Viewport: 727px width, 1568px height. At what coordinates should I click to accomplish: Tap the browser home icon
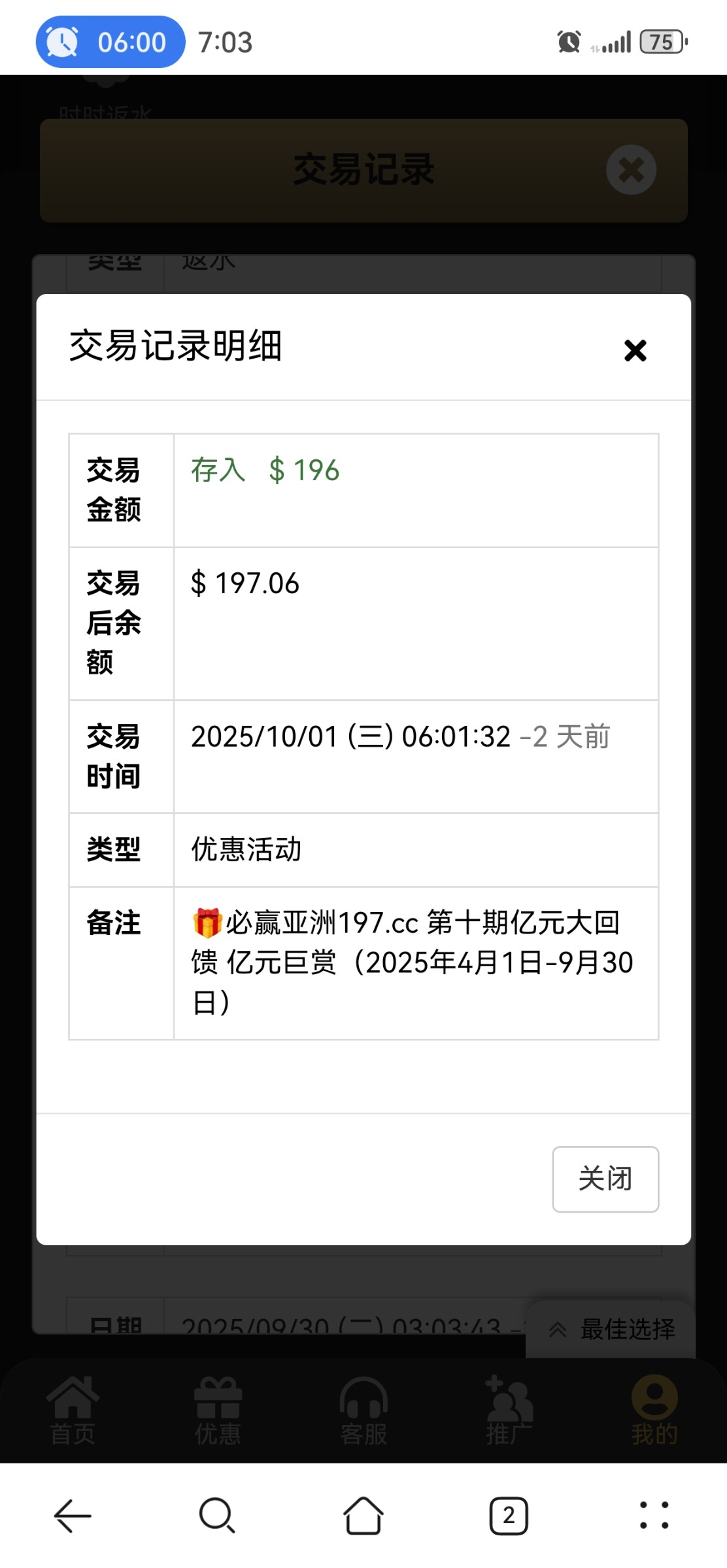[363, 1516]
